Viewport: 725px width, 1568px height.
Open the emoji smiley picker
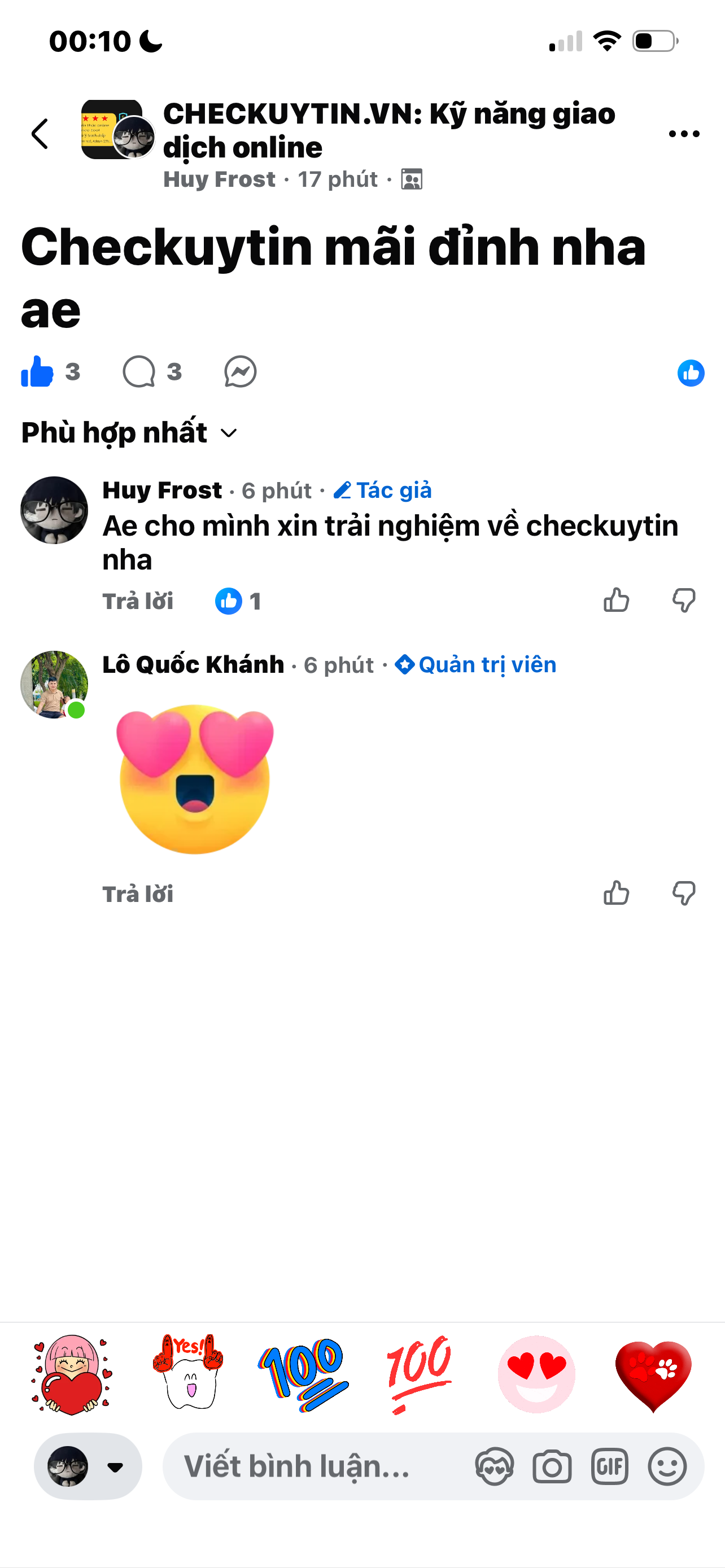667,1466
